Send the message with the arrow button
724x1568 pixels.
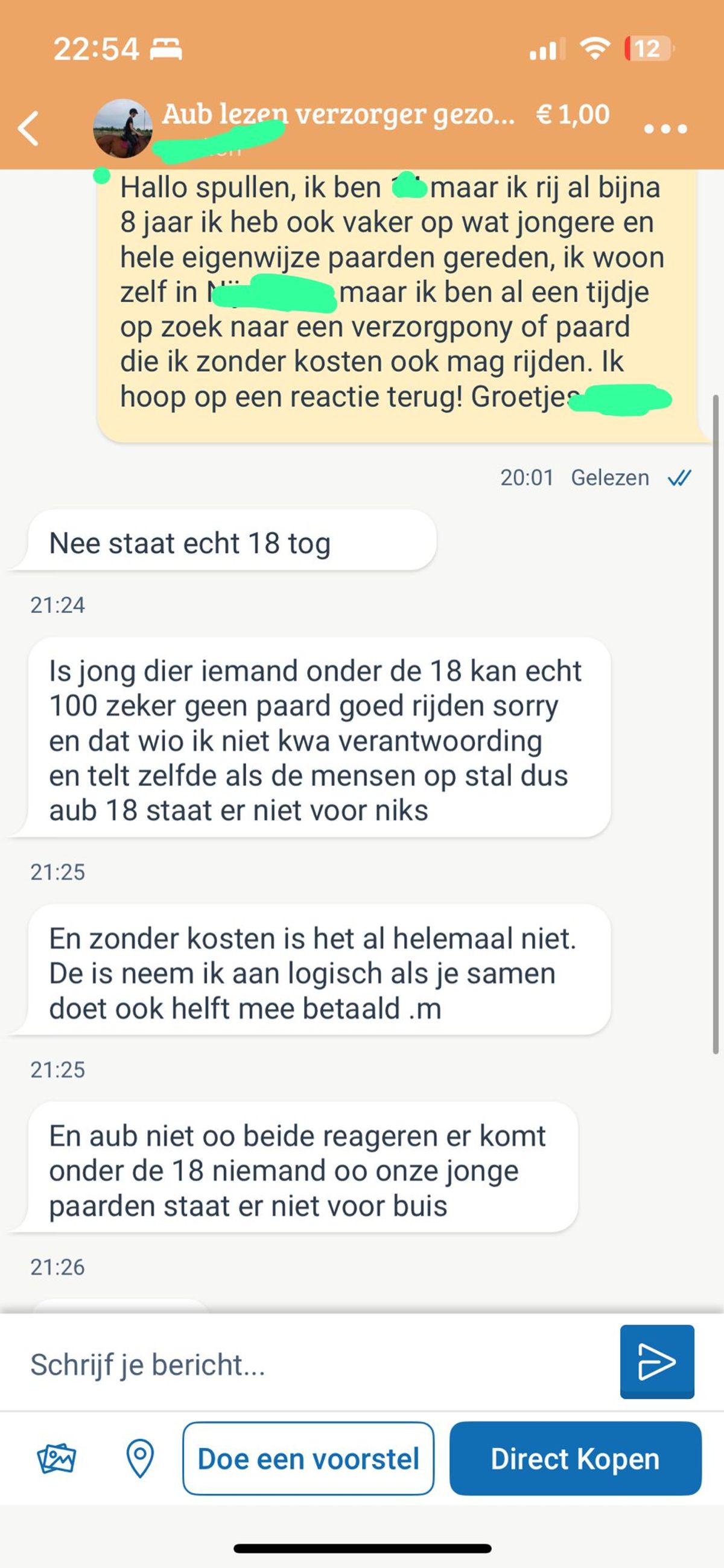click(656, 1361)
